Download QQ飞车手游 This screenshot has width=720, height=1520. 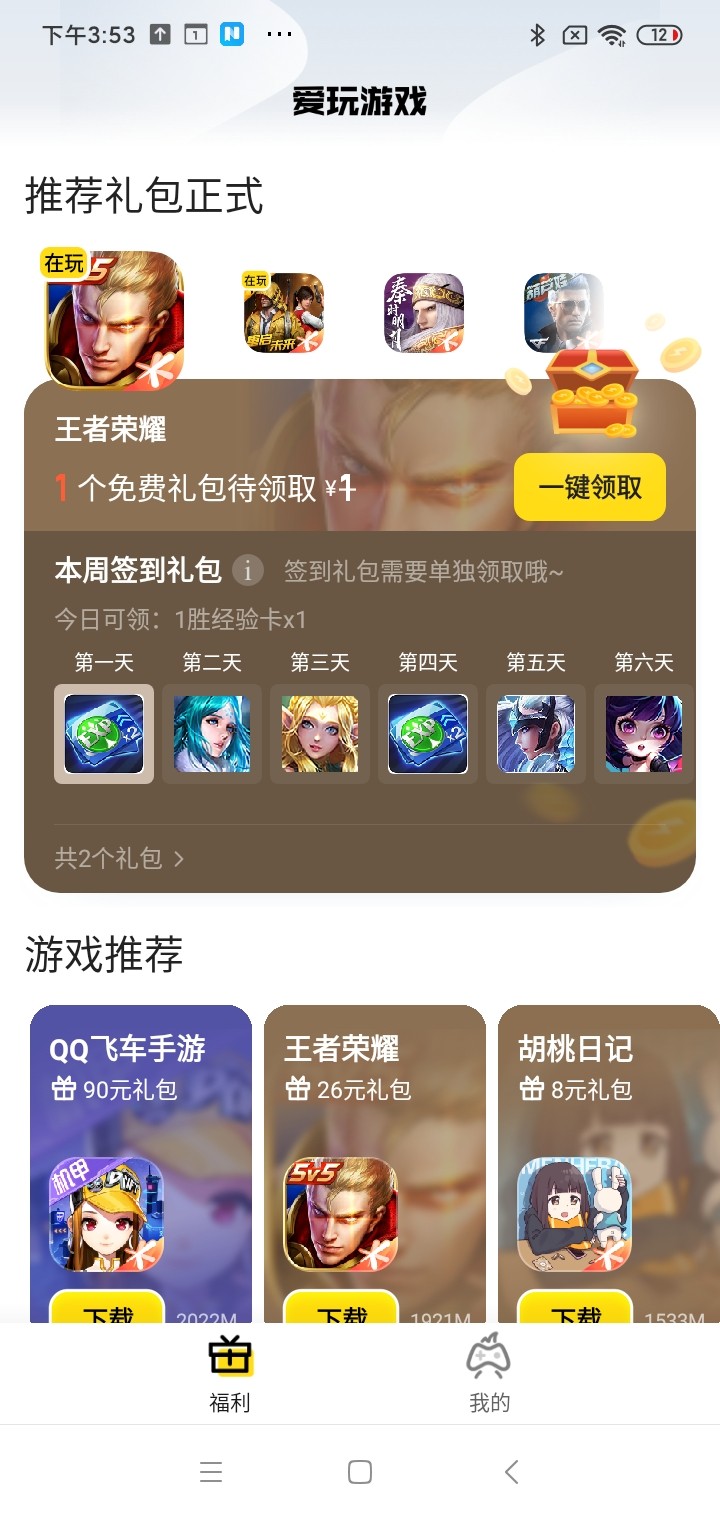107,1309
